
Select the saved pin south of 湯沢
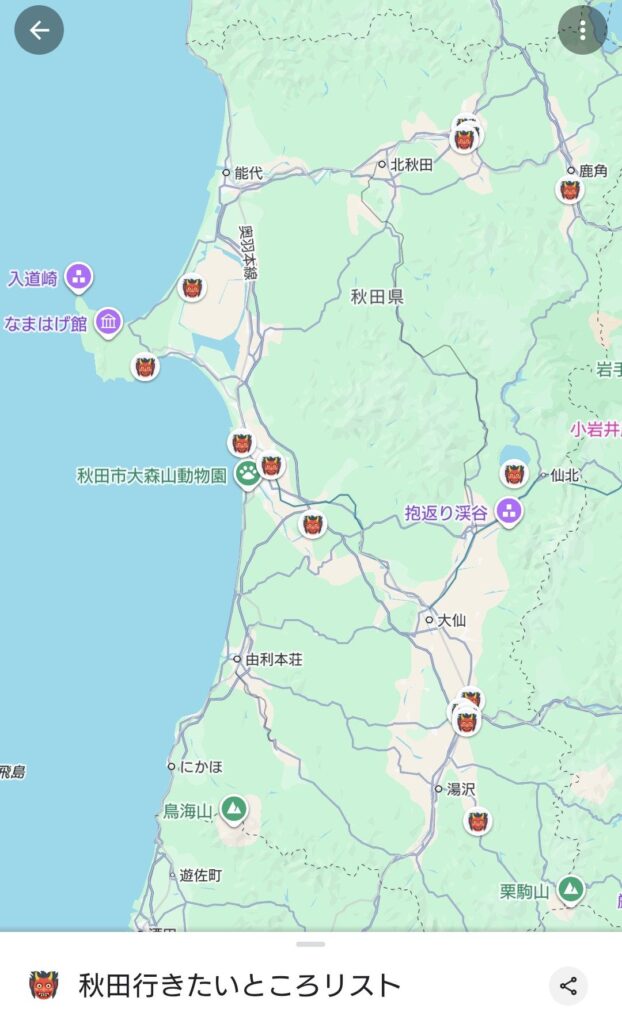pyautogui.click(x=479, y=821)
